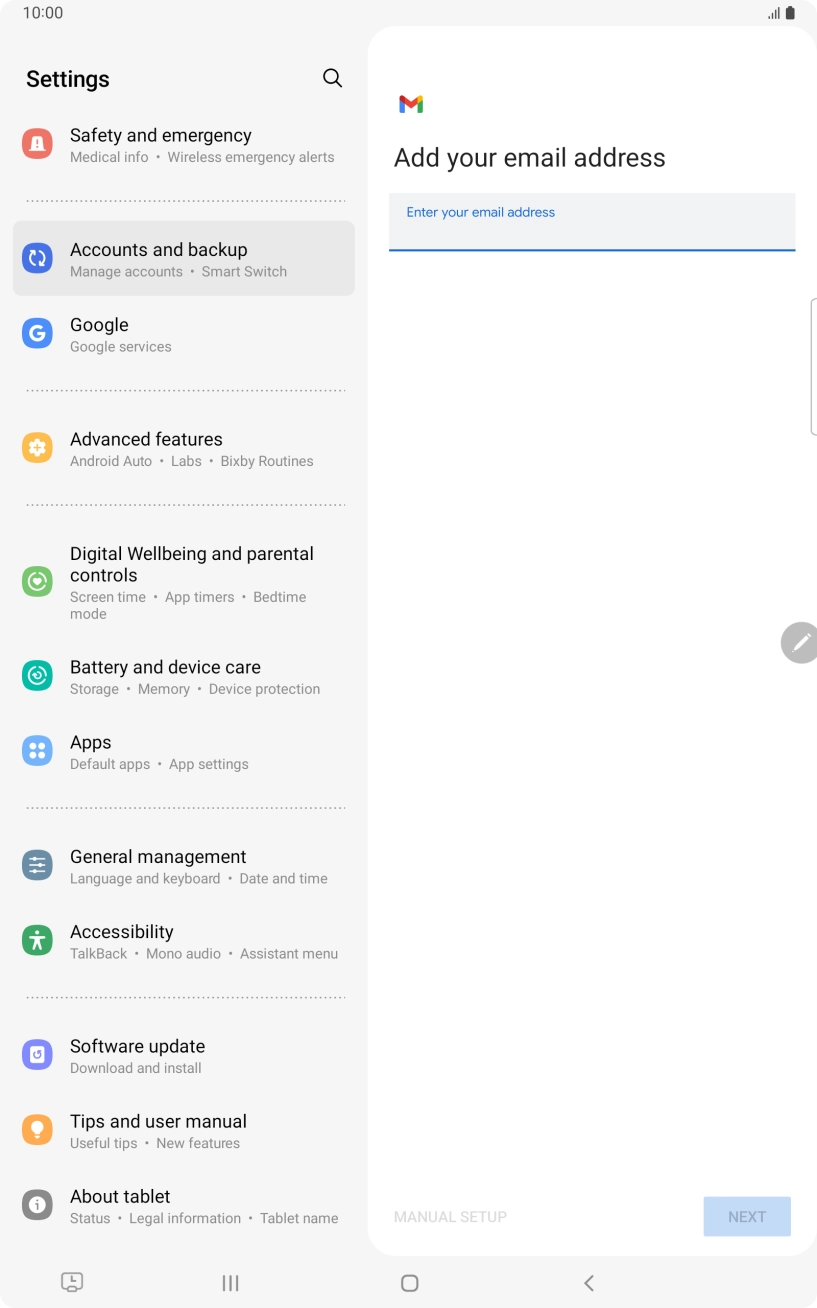Open the Apps settings row
Image resolution: width=817 pixels, height=1308 pixels.
click(184, 752)
